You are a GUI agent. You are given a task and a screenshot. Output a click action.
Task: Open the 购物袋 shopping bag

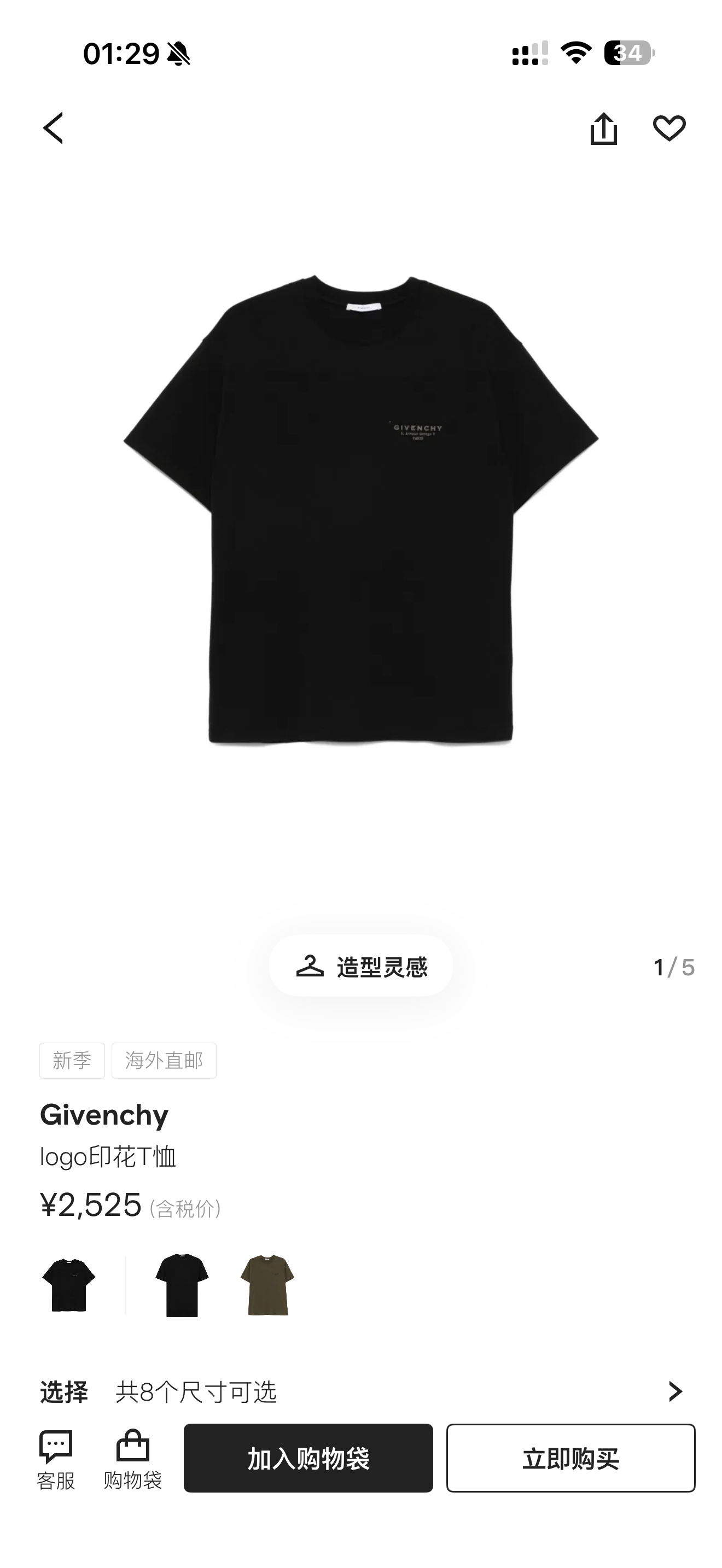pyautogui.click(x=133, y=1459)
